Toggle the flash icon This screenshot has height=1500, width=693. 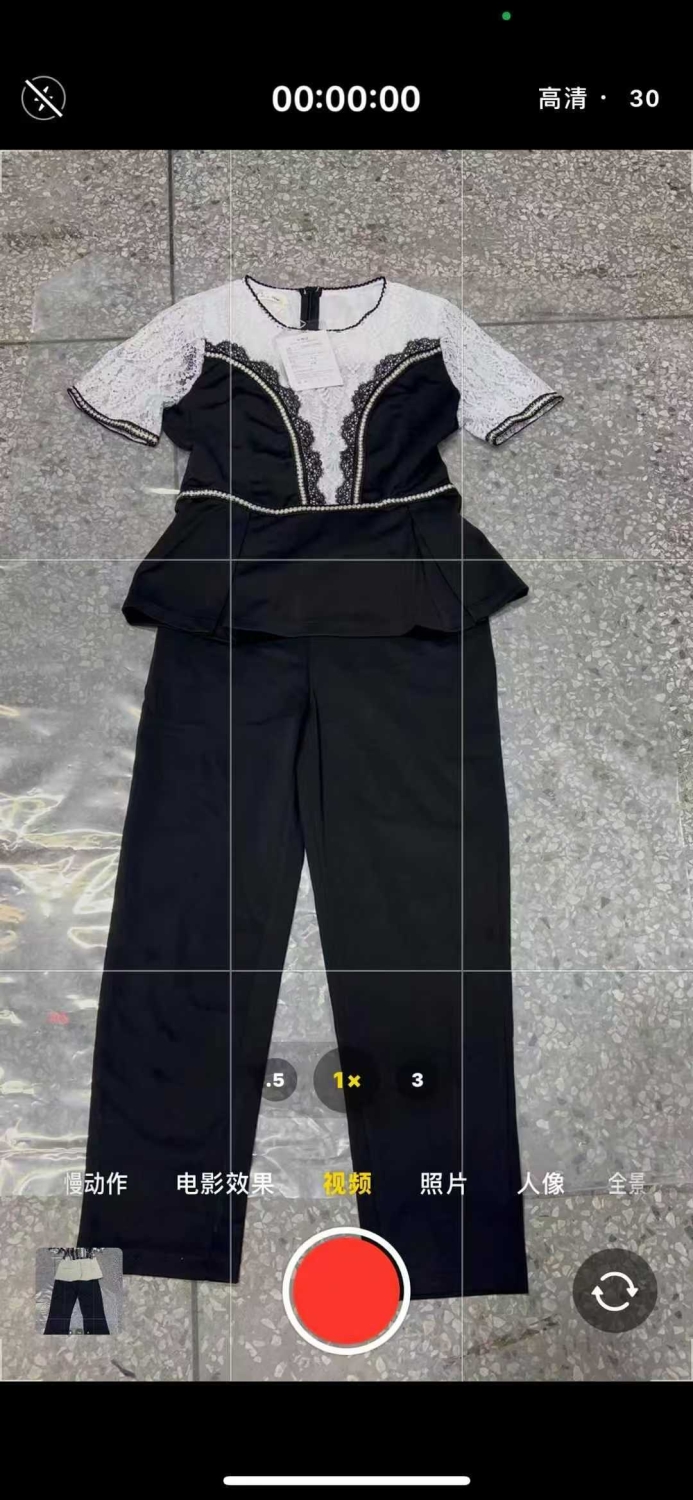pos(43,98)
